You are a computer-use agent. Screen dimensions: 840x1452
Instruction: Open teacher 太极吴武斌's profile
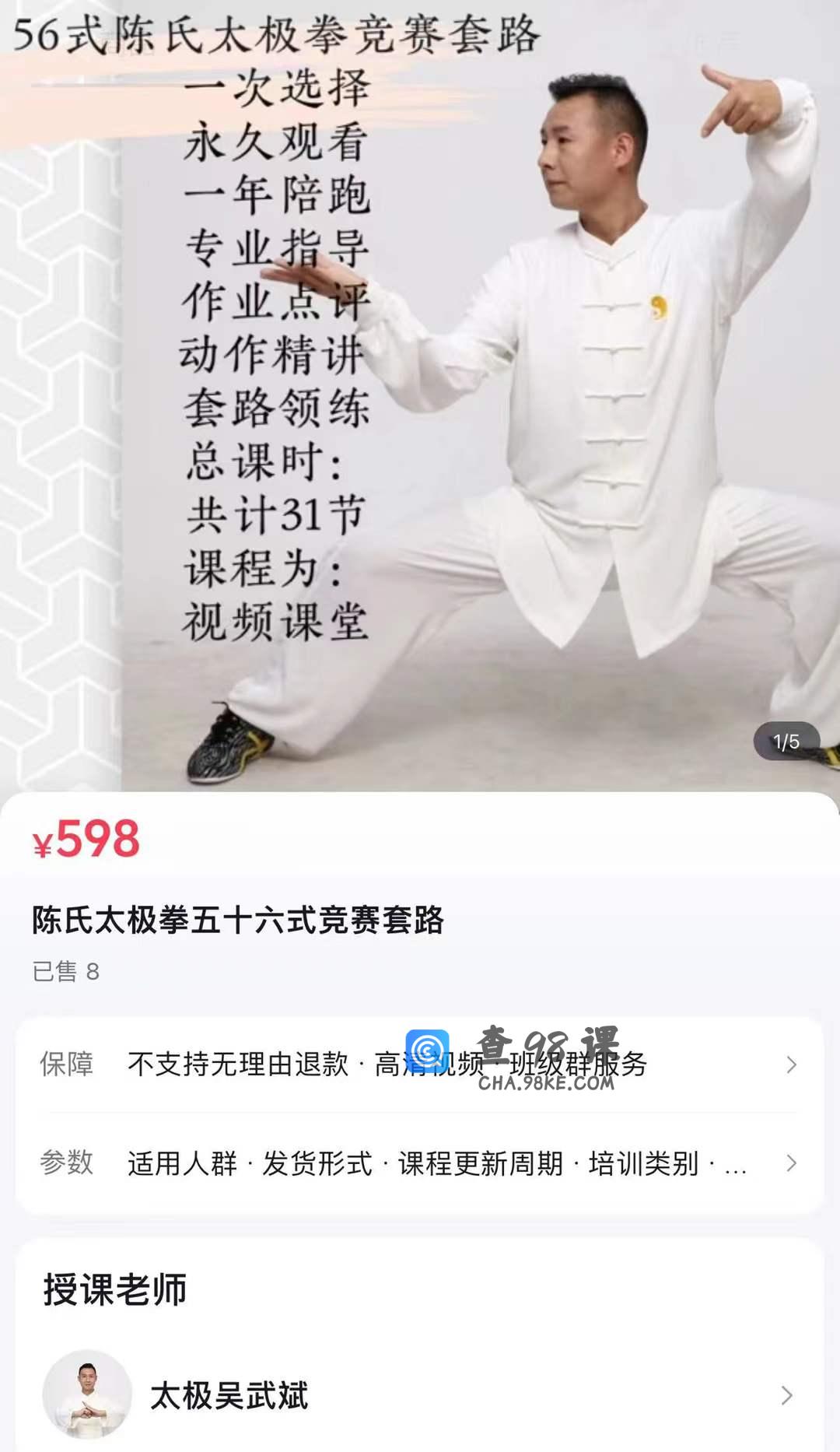[x=420, y=1395]
